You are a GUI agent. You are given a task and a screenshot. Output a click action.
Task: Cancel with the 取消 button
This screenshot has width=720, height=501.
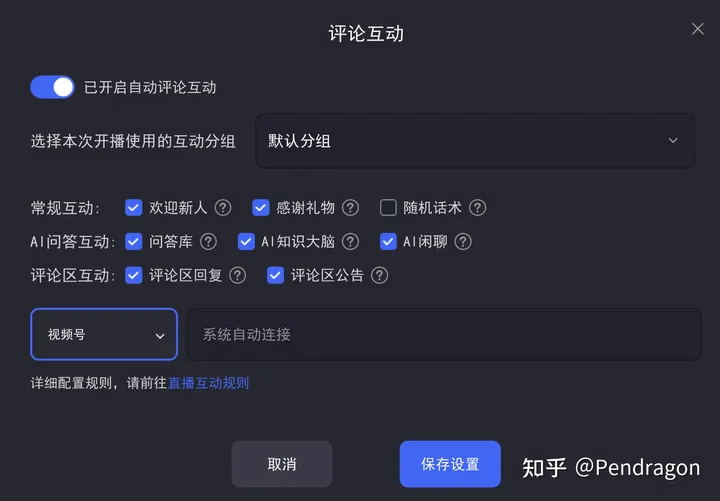281,464
